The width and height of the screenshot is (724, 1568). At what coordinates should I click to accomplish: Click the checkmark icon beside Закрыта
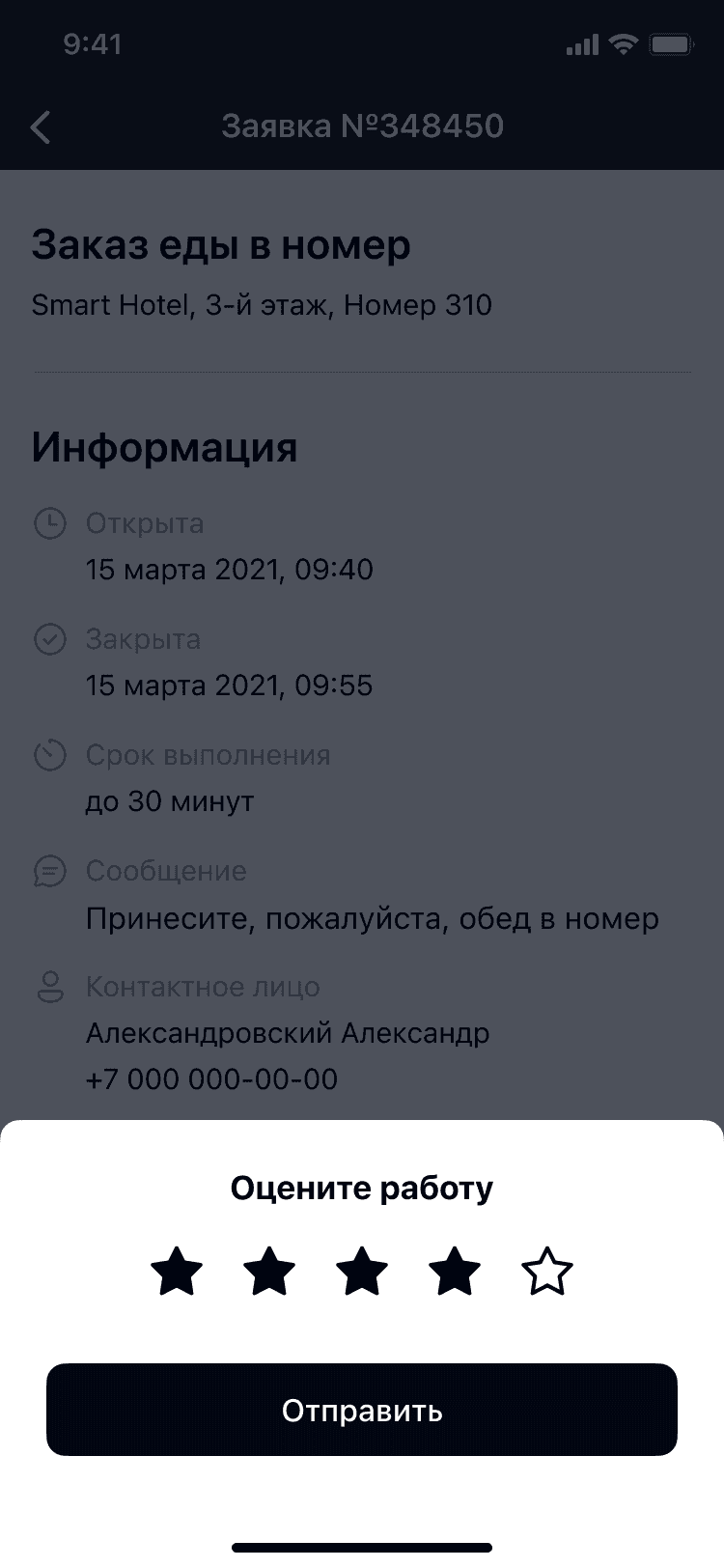pos(50,639)
